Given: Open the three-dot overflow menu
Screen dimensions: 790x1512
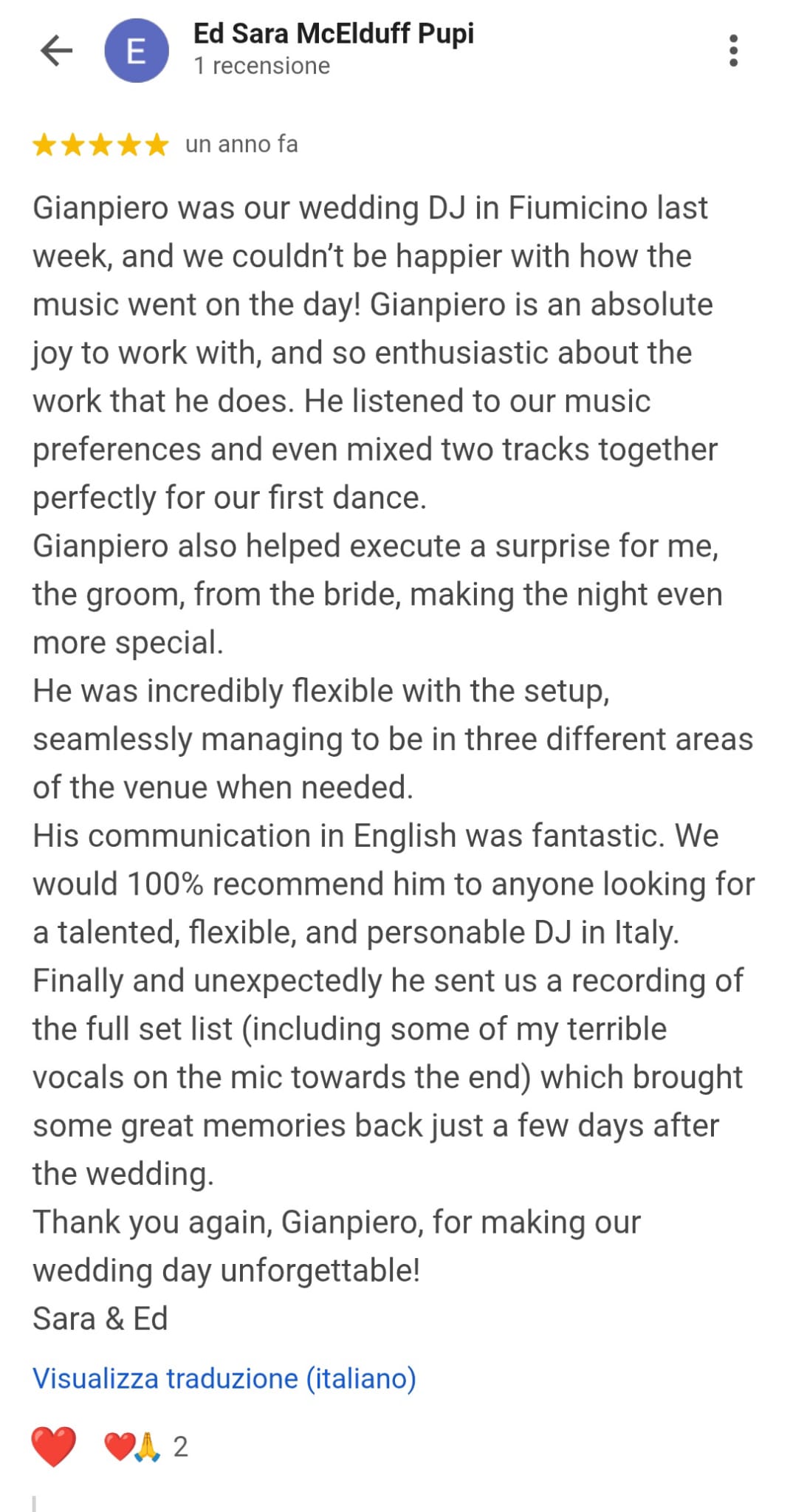Looking at the screenshot, I should 732,50.
